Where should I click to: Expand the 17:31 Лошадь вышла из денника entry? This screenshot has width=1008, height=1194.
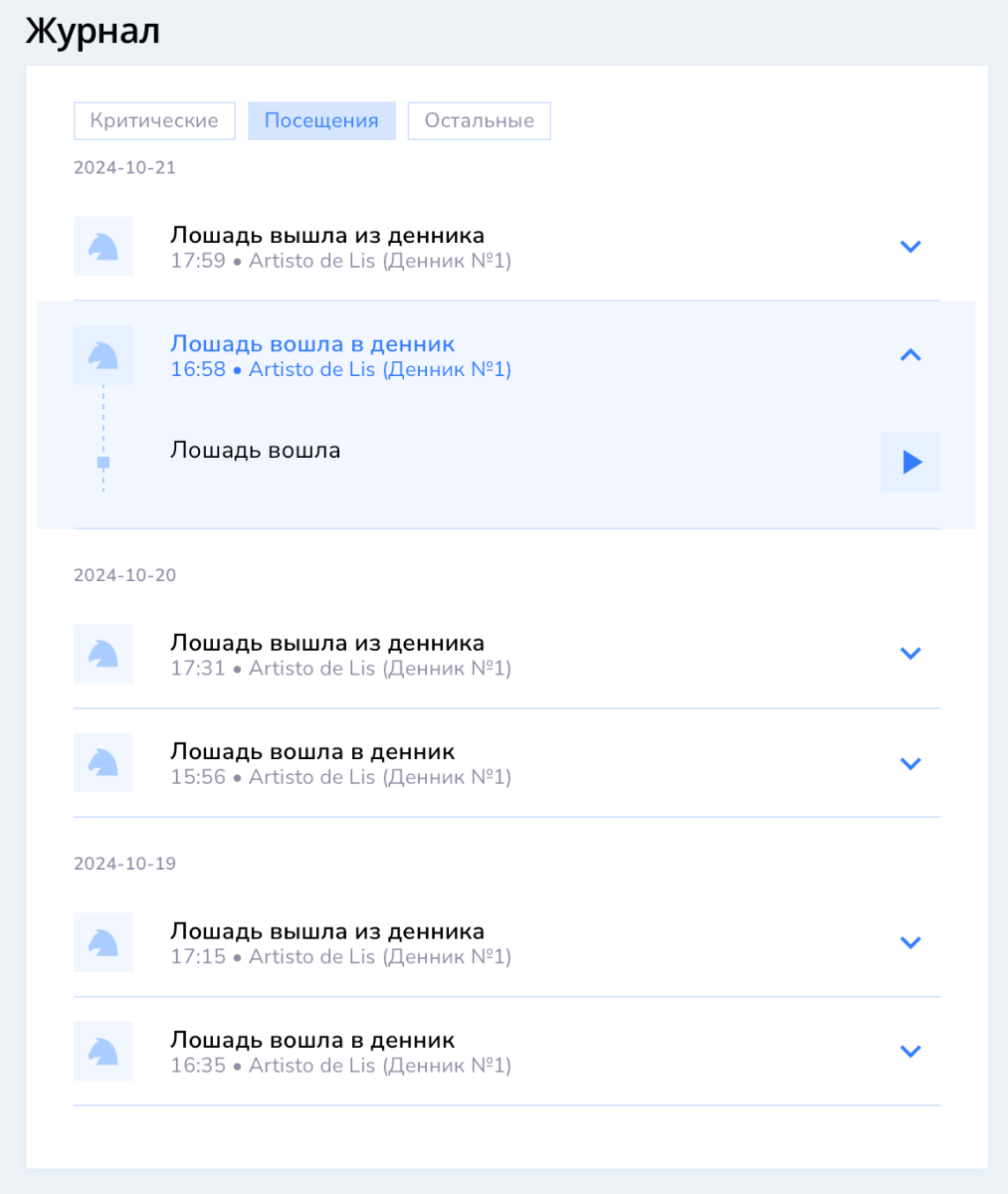click(x=910, y=654)
